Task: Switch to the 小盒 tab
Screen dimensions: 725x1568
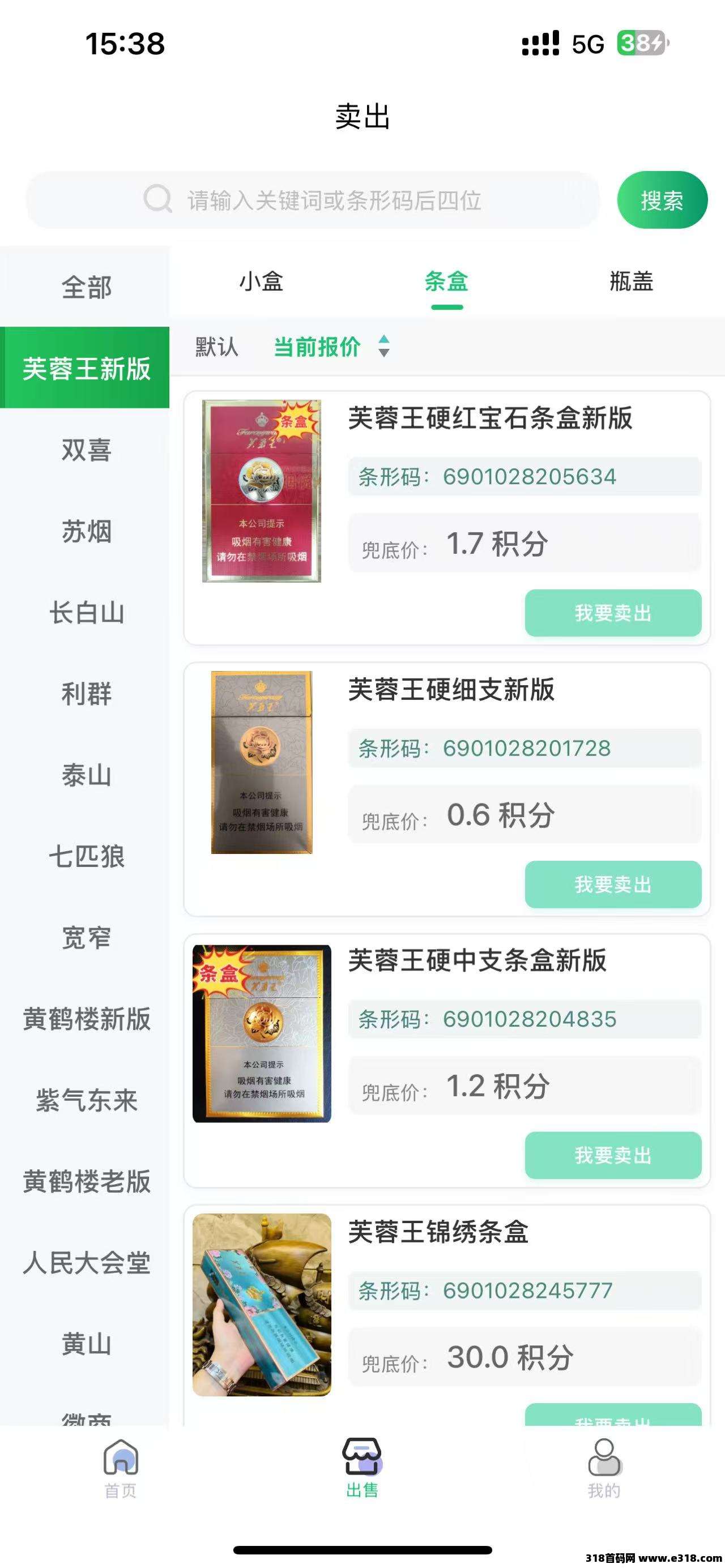Action: click(x=261, y=282)
